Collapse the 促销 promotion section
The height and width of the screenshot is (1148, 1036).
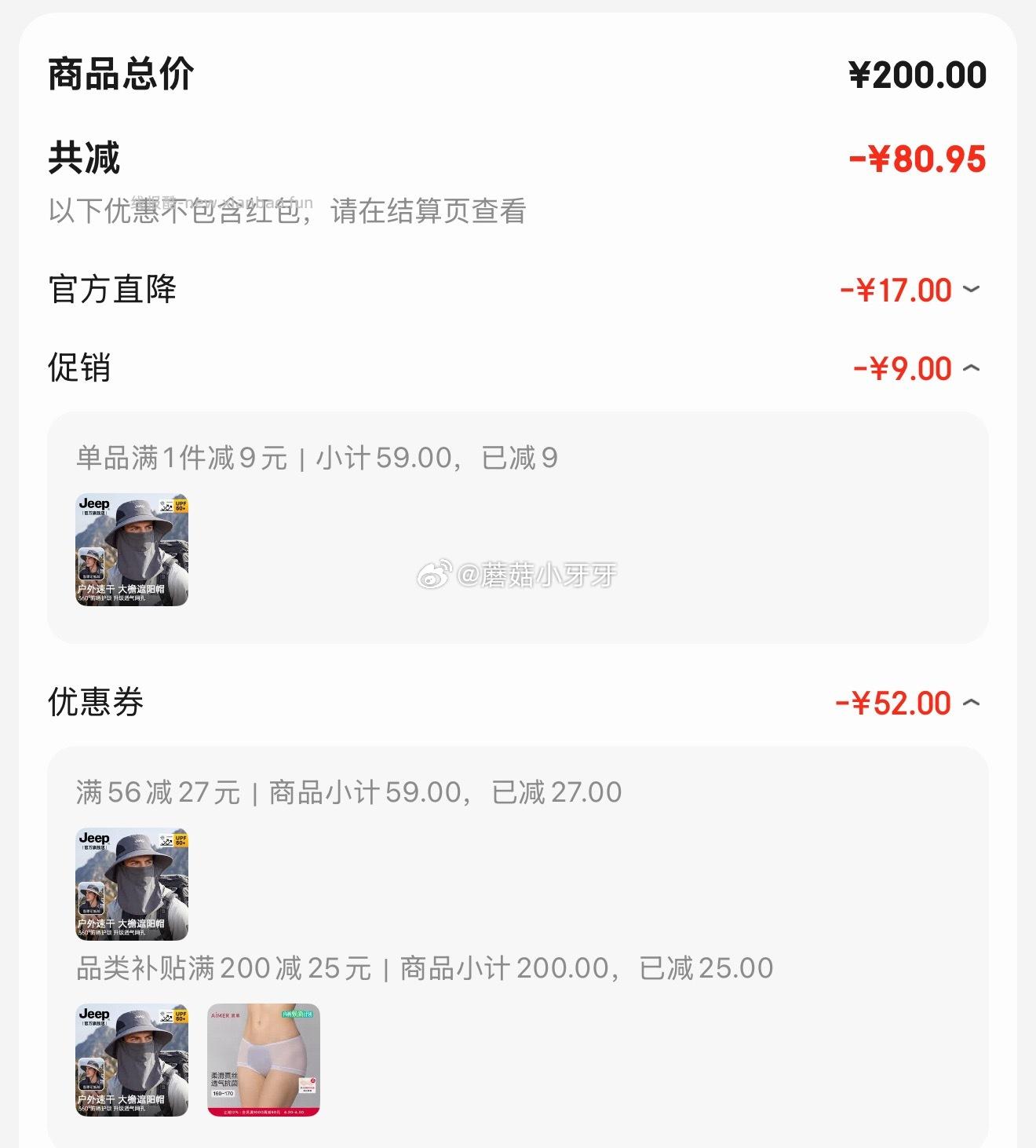click(971, 368)
